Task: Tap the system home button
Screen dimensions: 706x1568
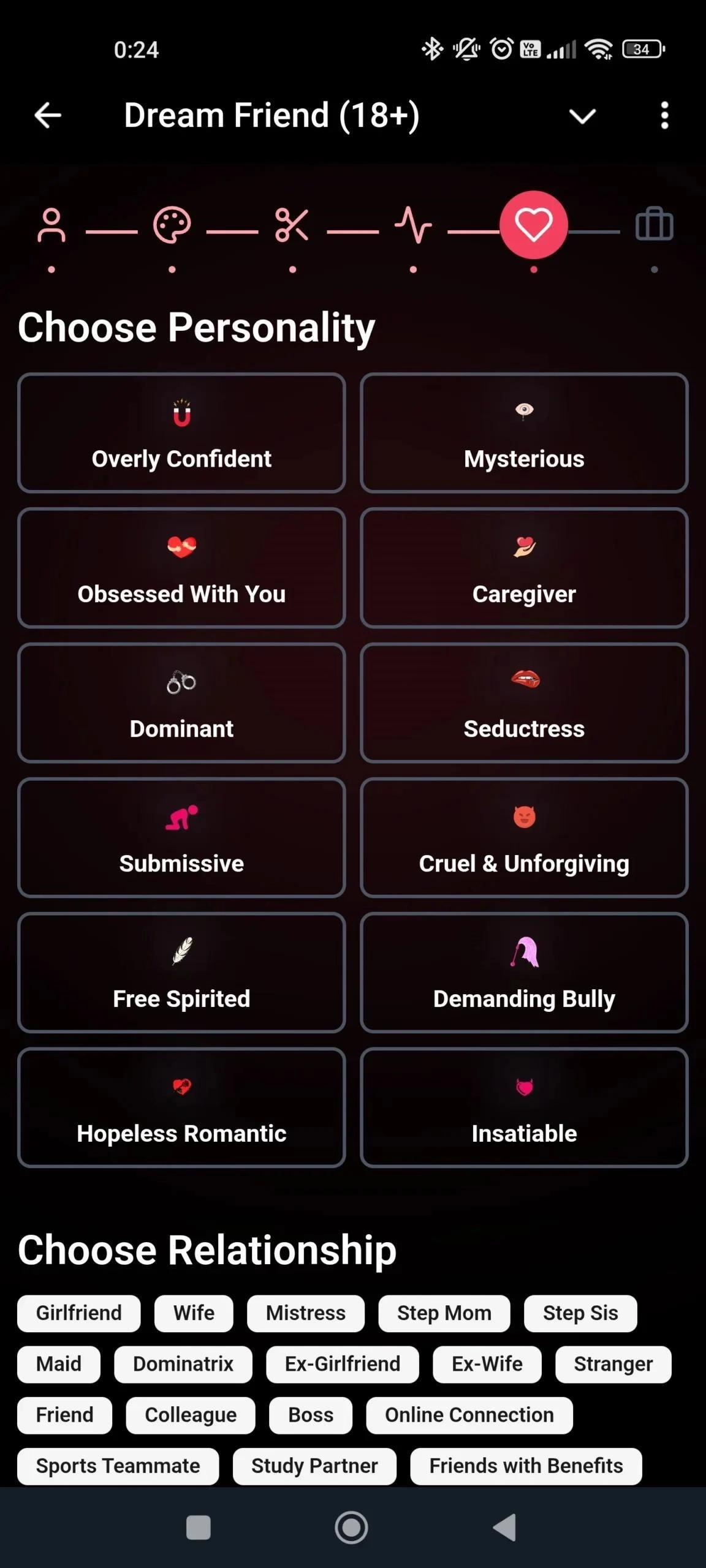Action: [352, 1527]
